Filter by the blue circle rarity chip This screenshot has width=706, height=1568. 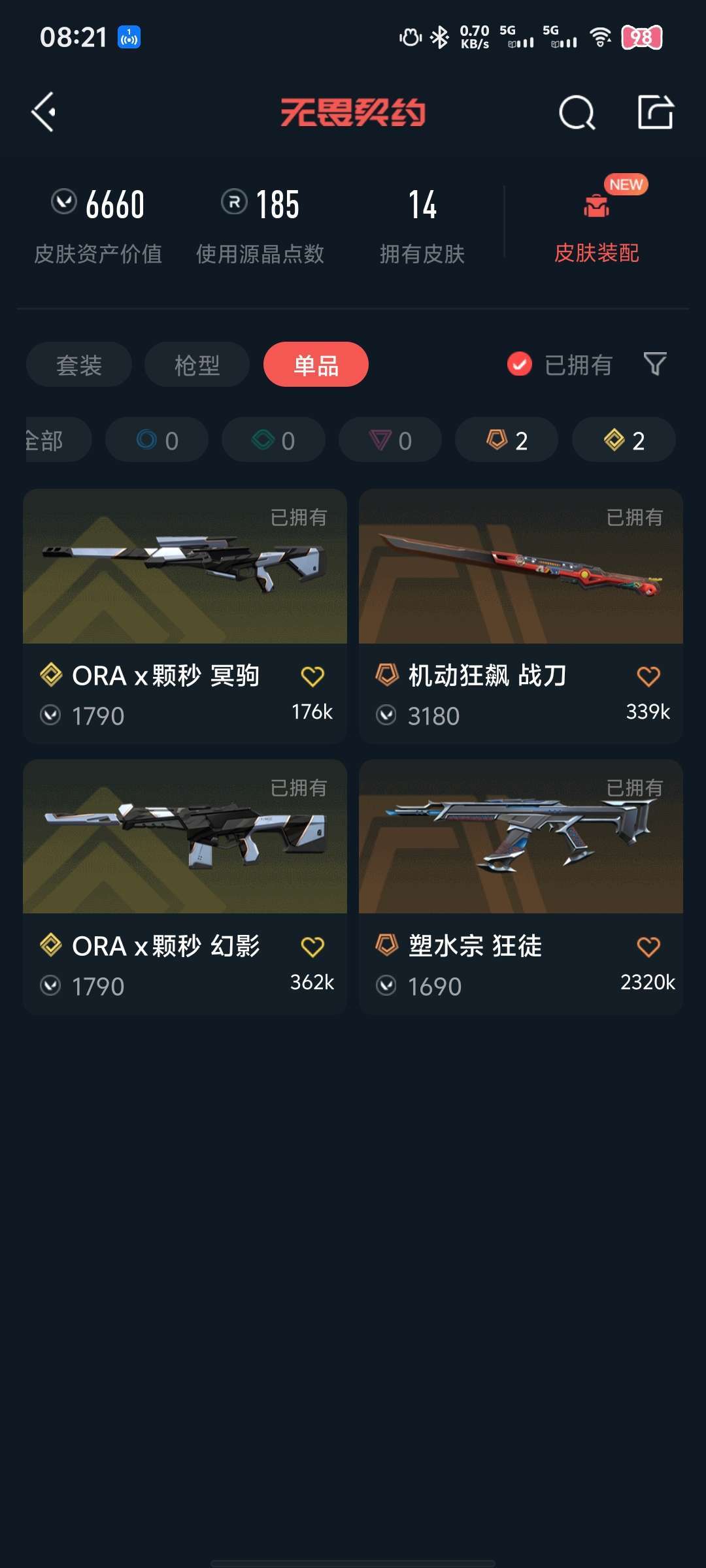click(x=157, y=440)
